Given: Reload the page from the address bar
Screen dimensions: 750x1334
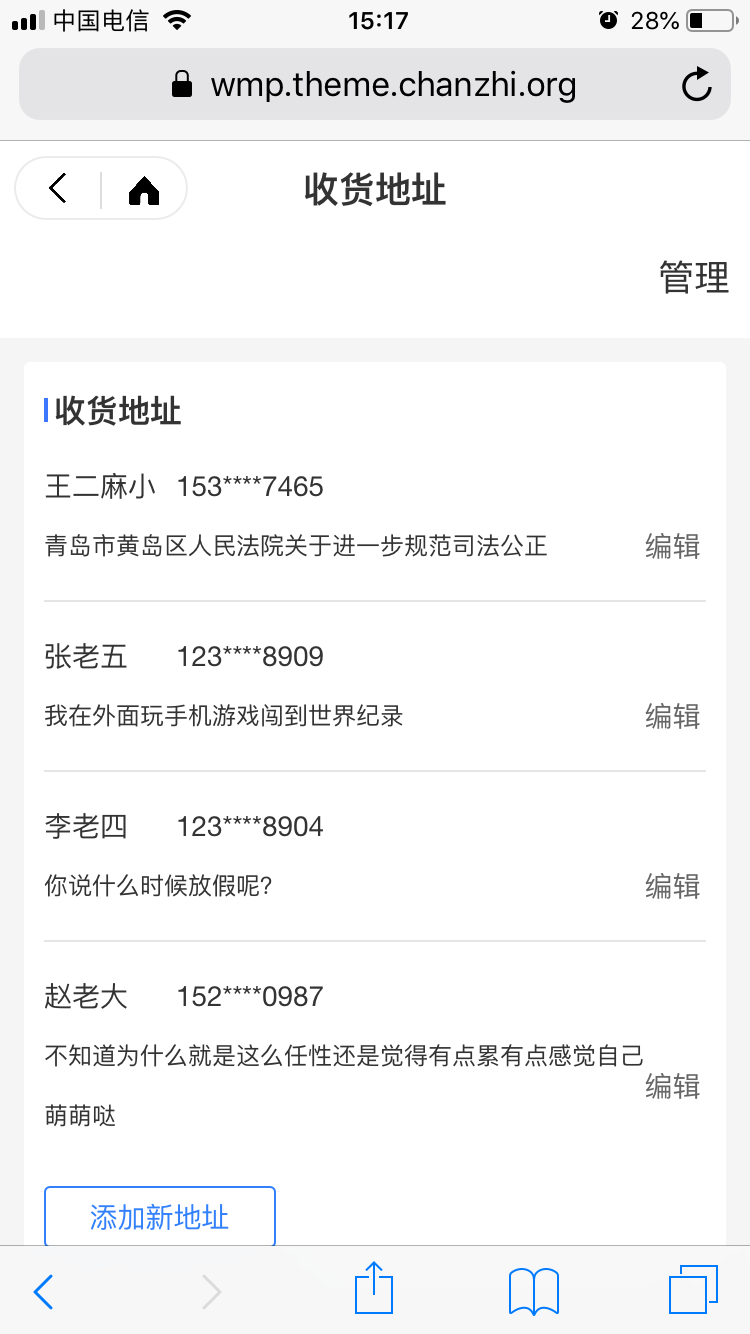Looking at the screenshot, I should [x=697, y=85].
